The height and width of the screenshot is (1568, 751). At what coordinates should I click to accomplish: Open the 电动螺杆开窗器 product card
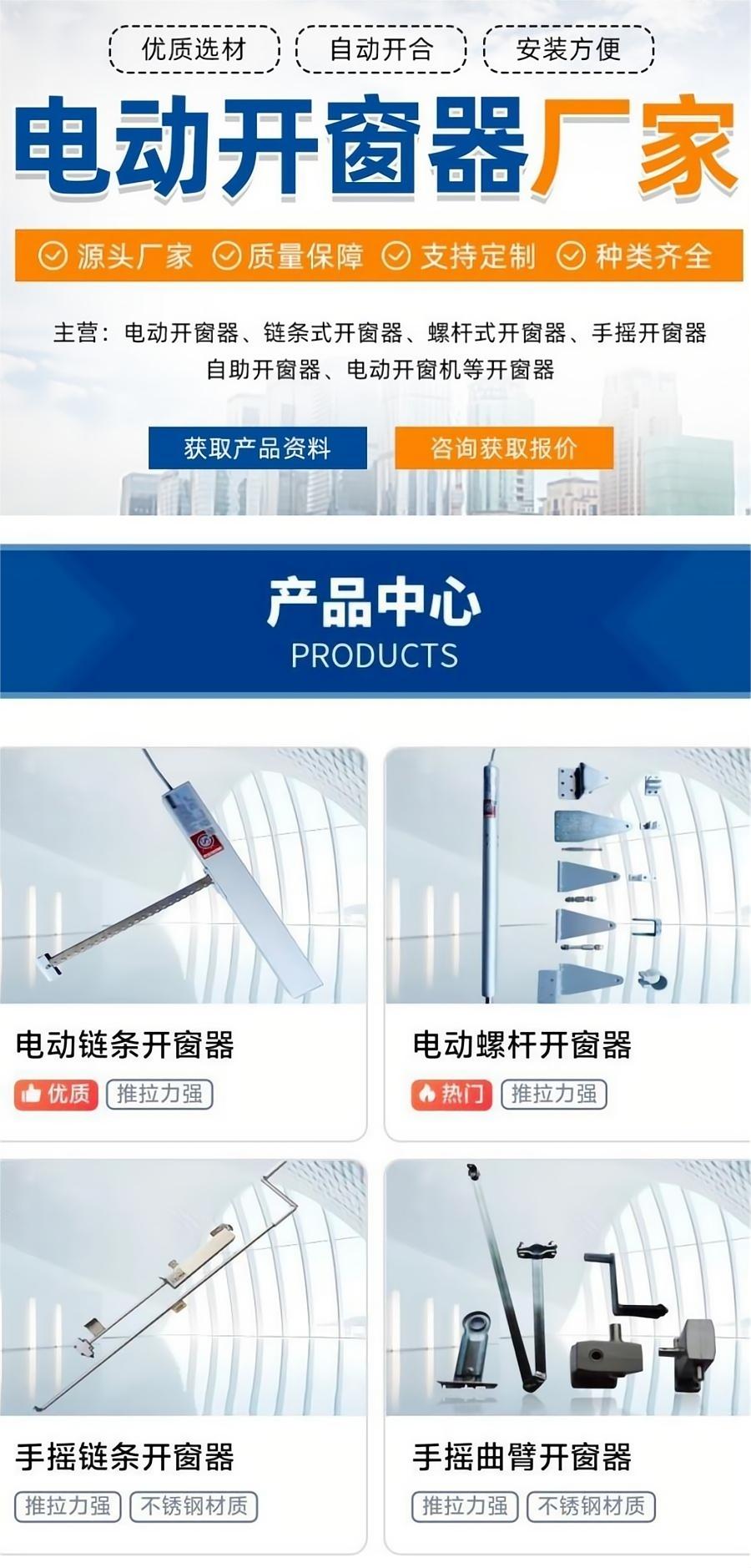click(x=567, y=943)
